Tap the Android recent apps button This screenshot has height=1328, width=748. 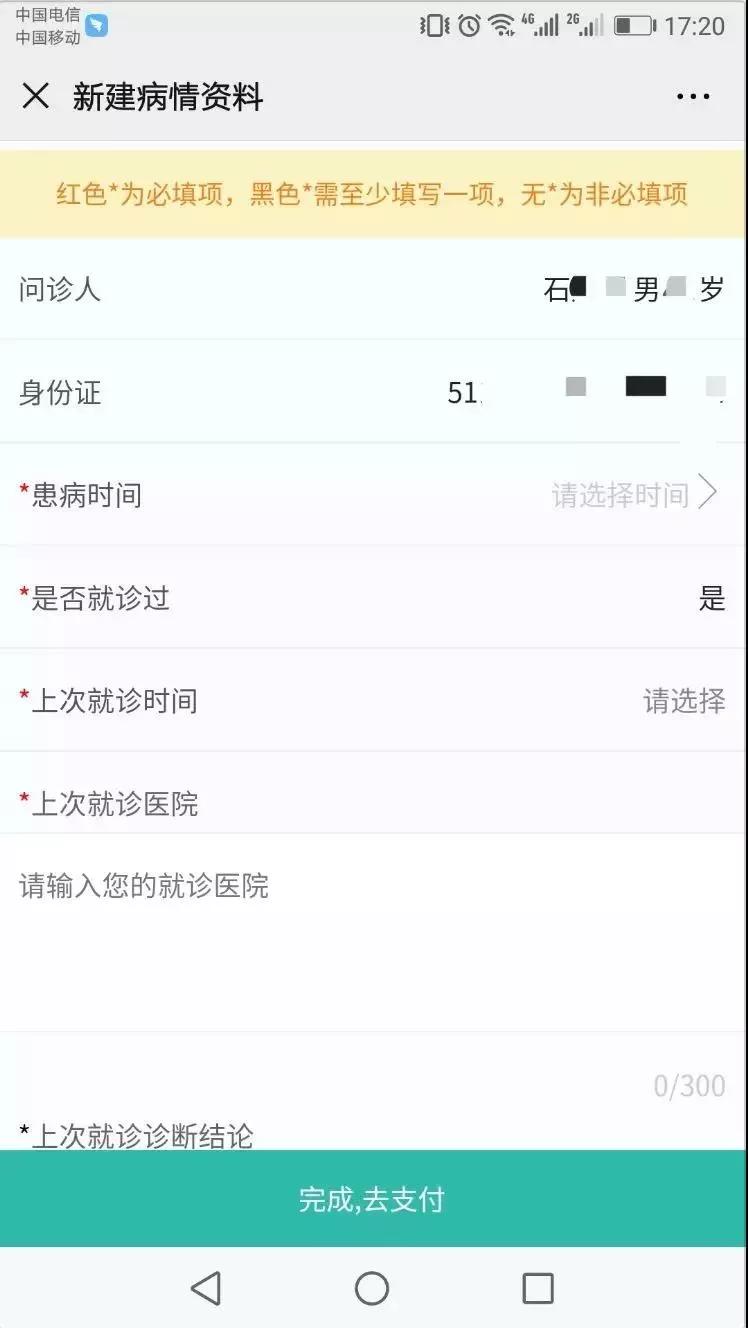539,1287
